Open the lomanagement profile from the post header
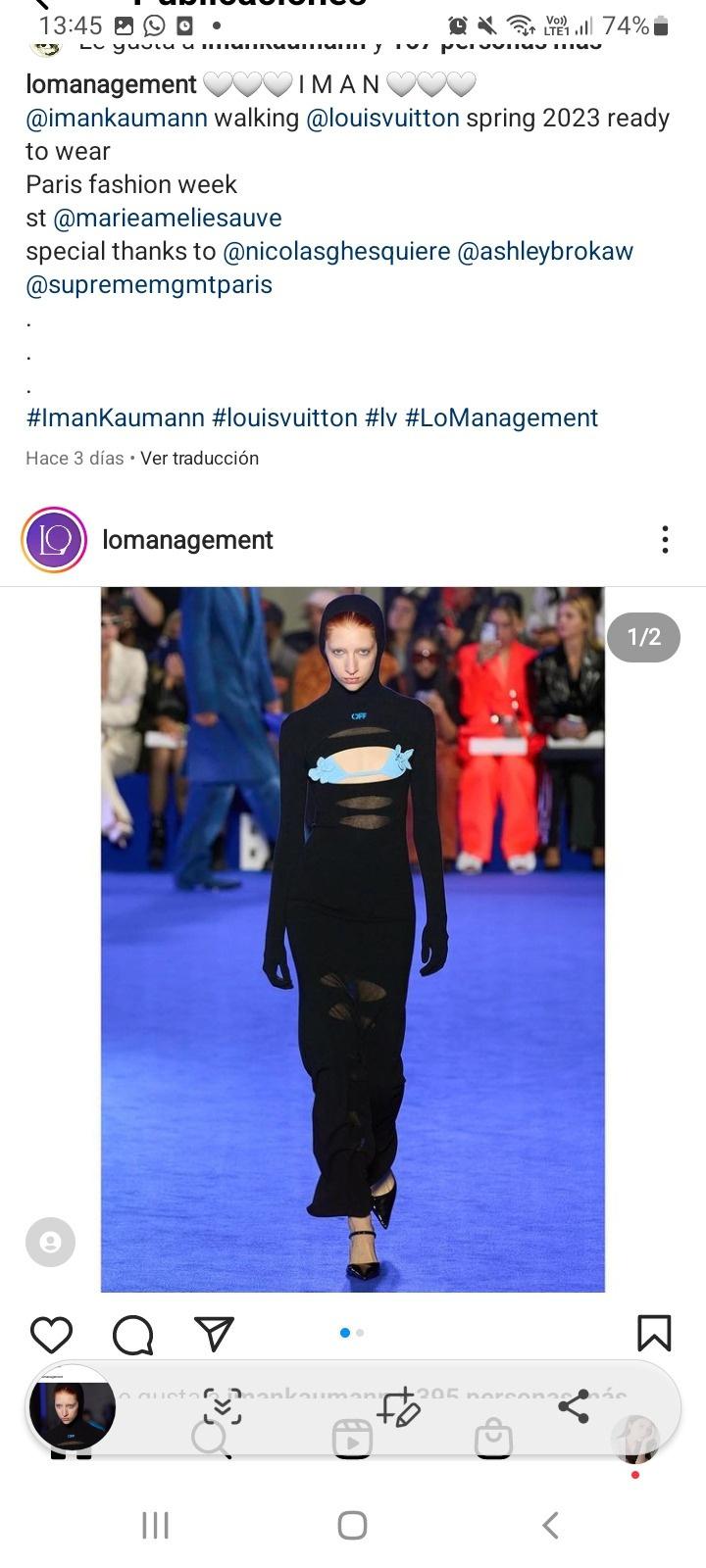Screen dimensions: 706x1568 click(187, 540)
